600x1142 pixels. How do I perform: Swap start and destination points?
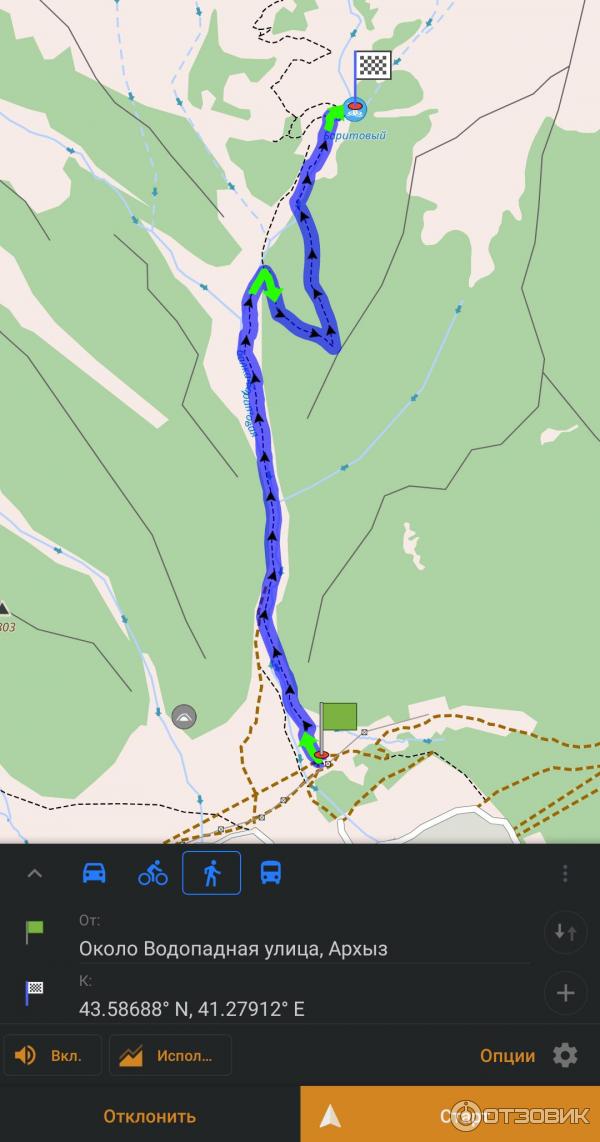[565, 933]
